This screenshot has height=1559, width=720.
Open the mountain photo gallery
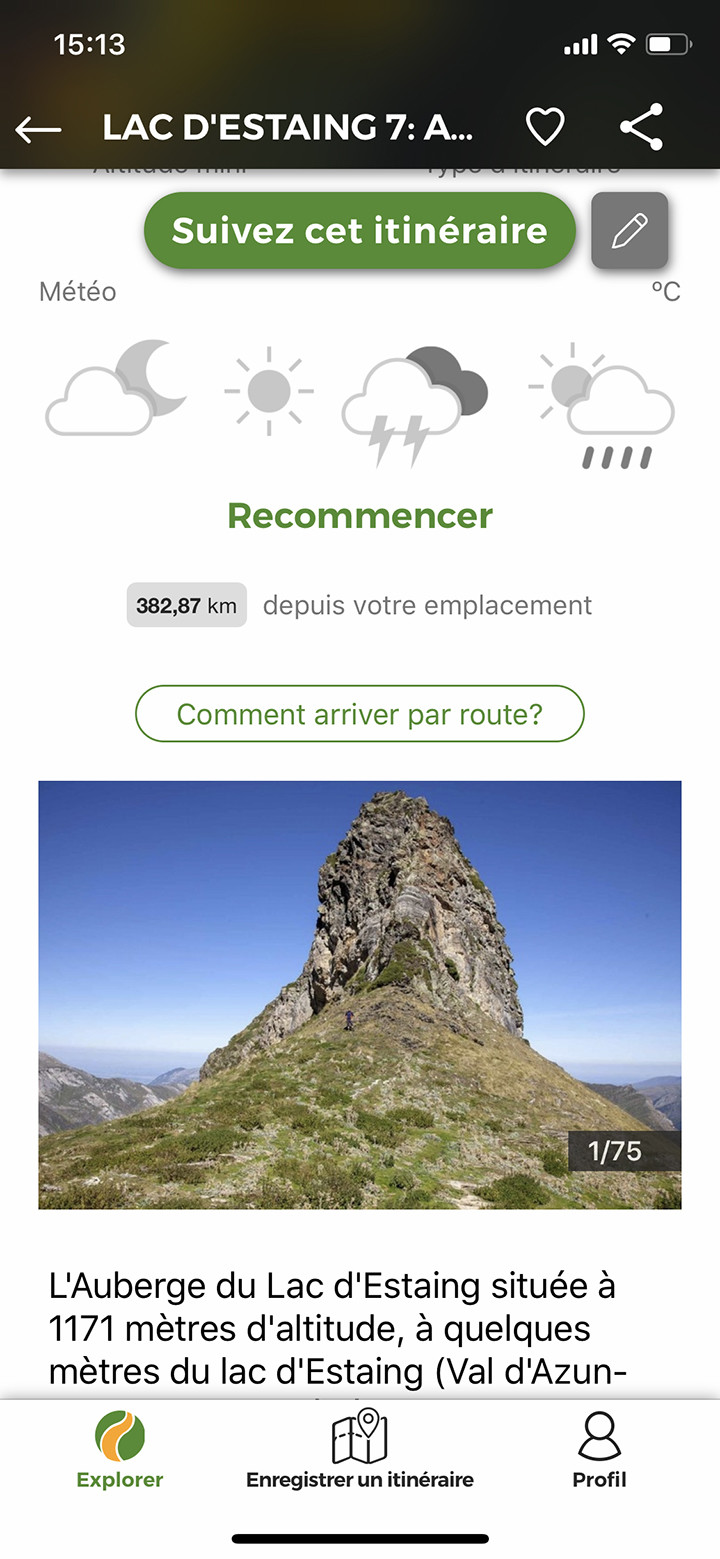[x=360, y=995]
